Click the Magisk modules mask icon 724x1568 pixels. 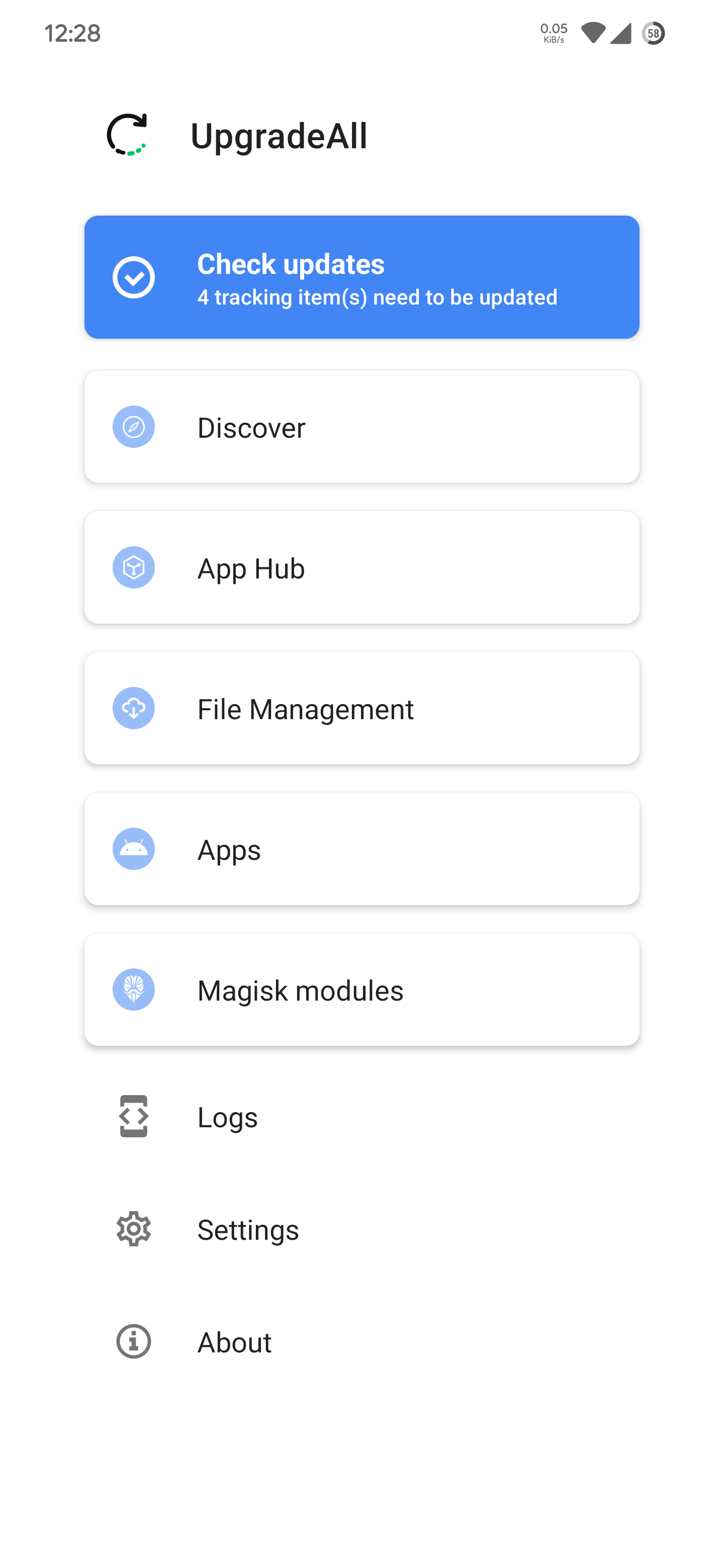[x=133, y=989]
